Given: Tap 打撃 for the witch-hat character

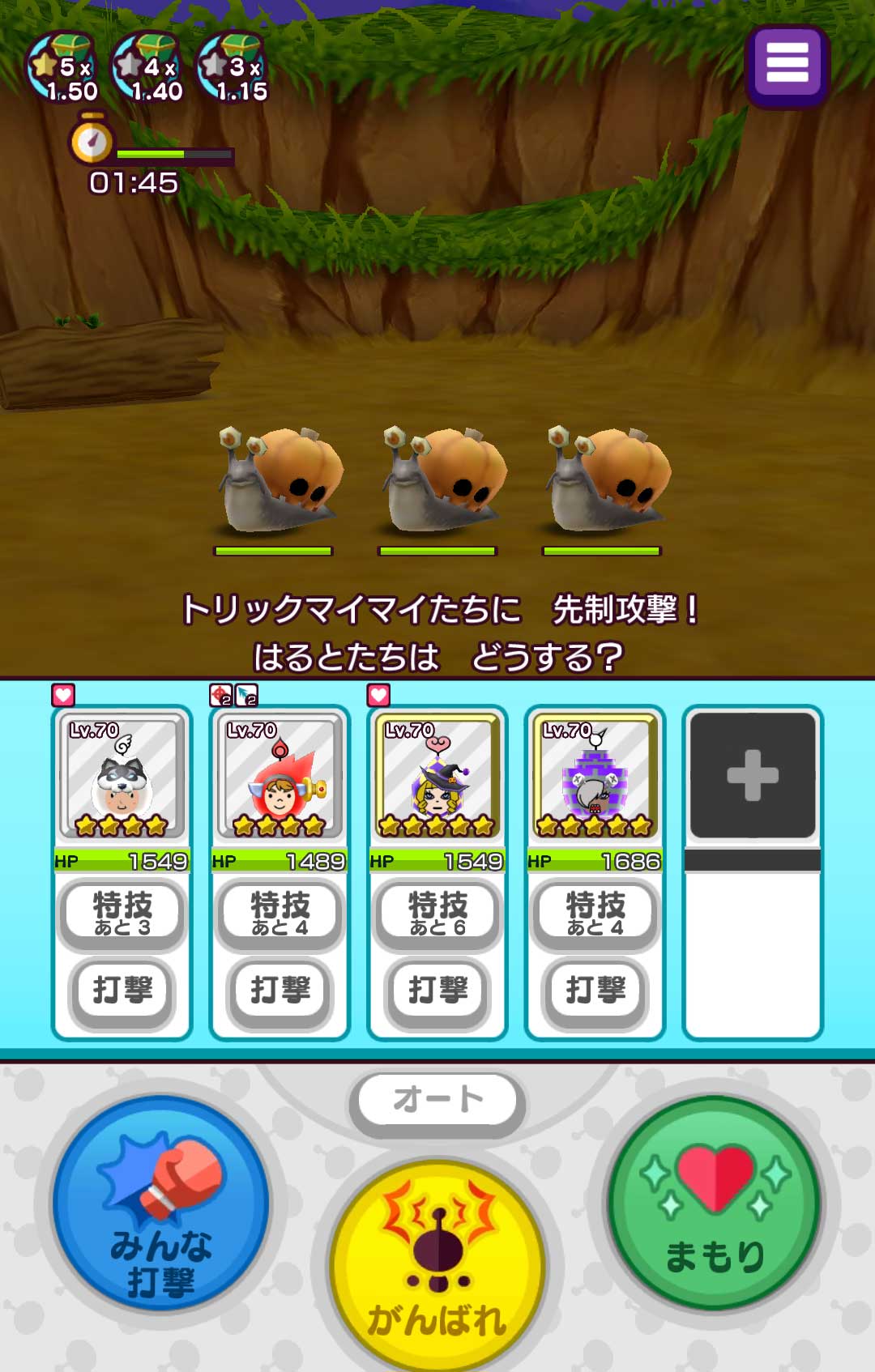Looking at the screenshot, I should (x=437, y=990).
